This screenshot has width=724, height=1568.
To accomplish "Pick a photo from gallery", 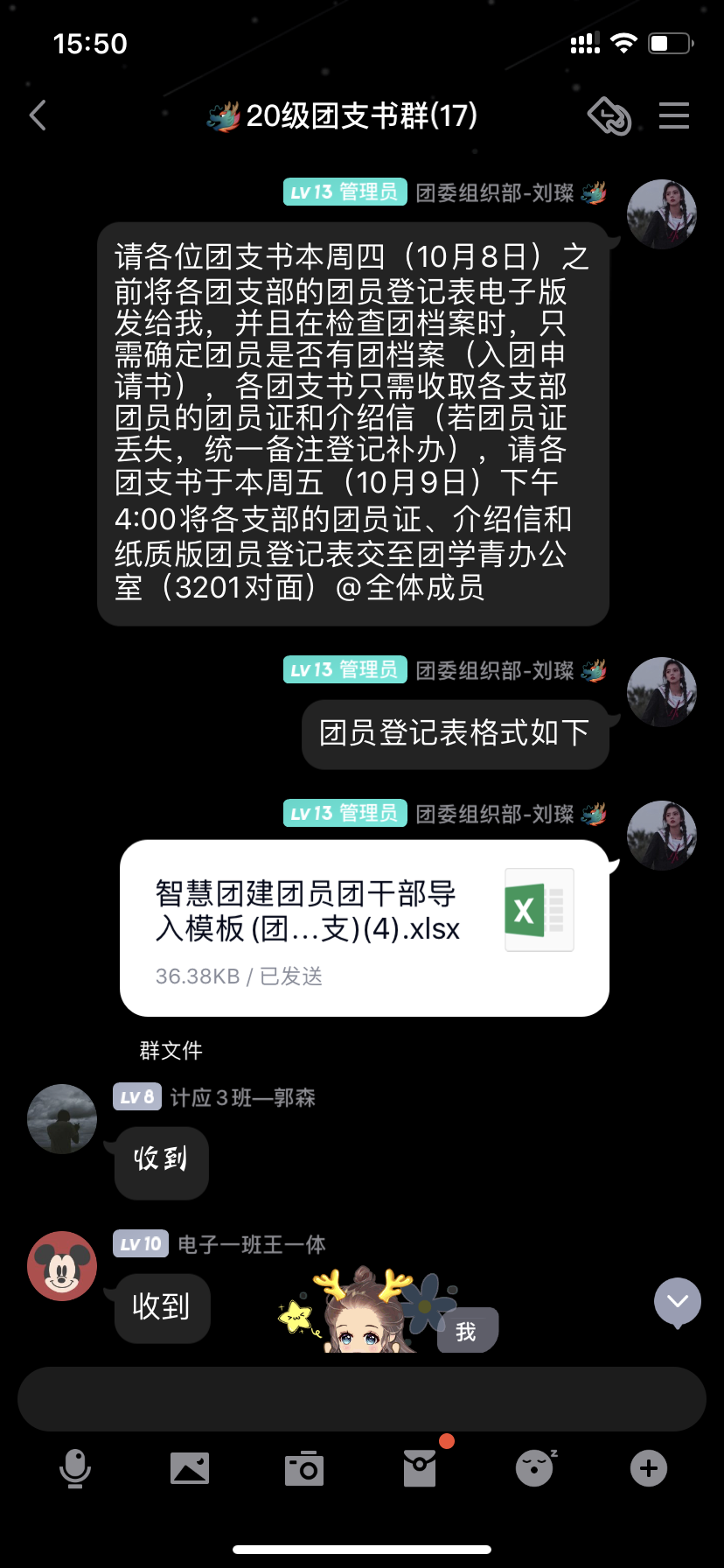I will point(190,1468).
